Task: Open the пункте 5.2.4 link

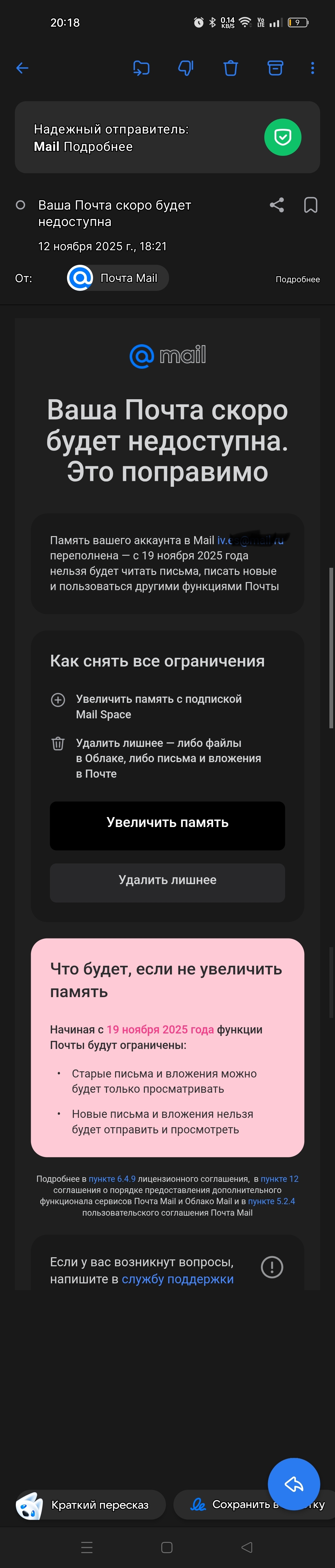Action: click(x=271, y=1201)
